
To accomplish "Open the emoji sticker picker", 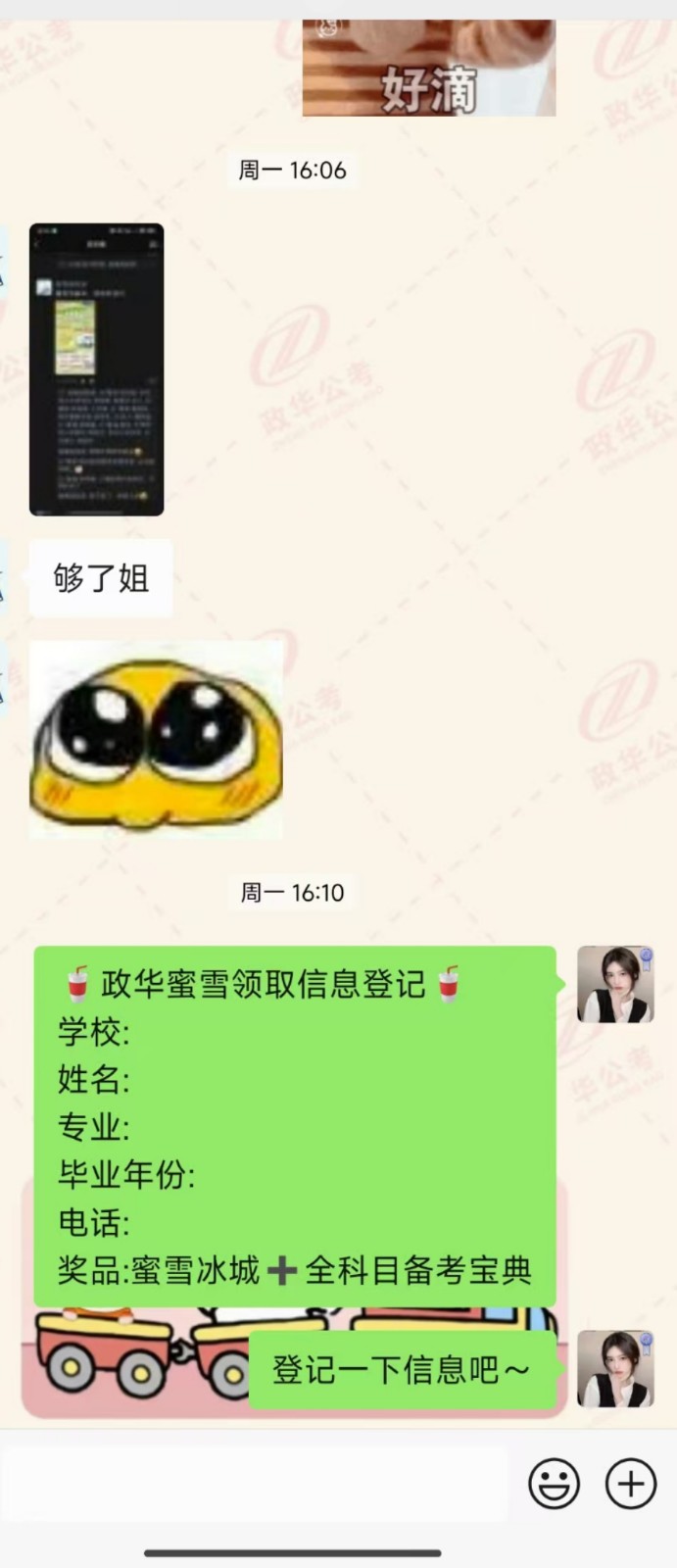I will click(x=554, y=1484).
